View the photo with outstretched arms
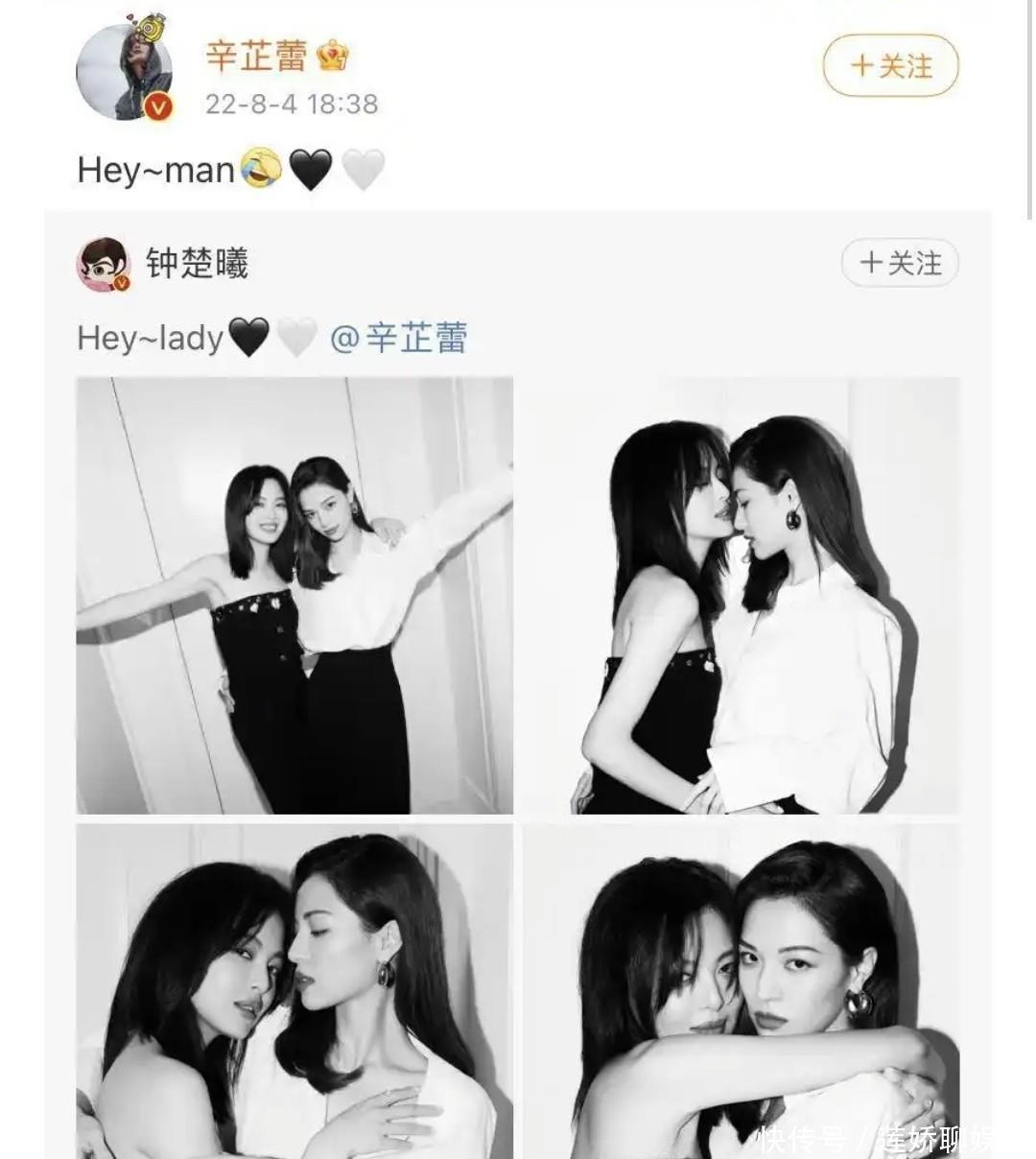This screenshot has height=1159, width=1036. 294,595
